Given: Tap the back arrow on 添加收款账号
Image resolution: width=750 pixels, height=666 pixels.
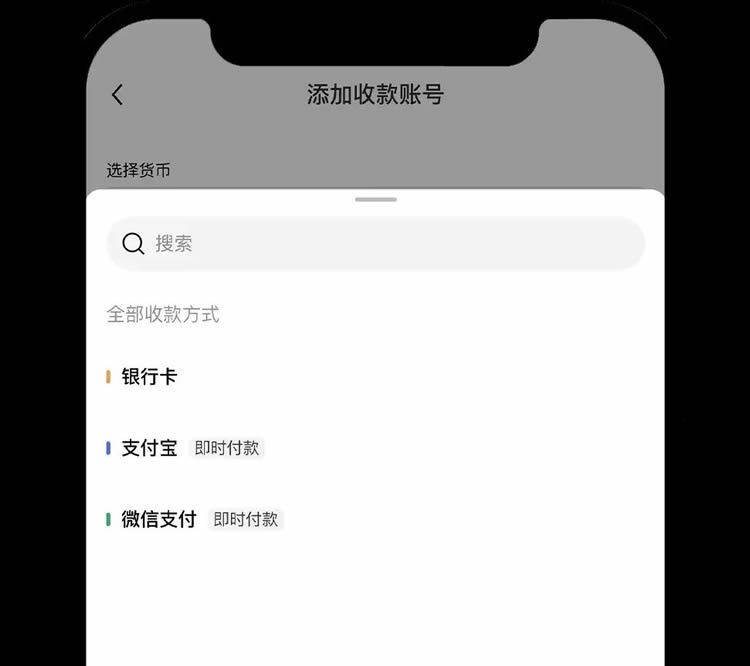Looking at the screenshot, I should (x=117, y=95).
